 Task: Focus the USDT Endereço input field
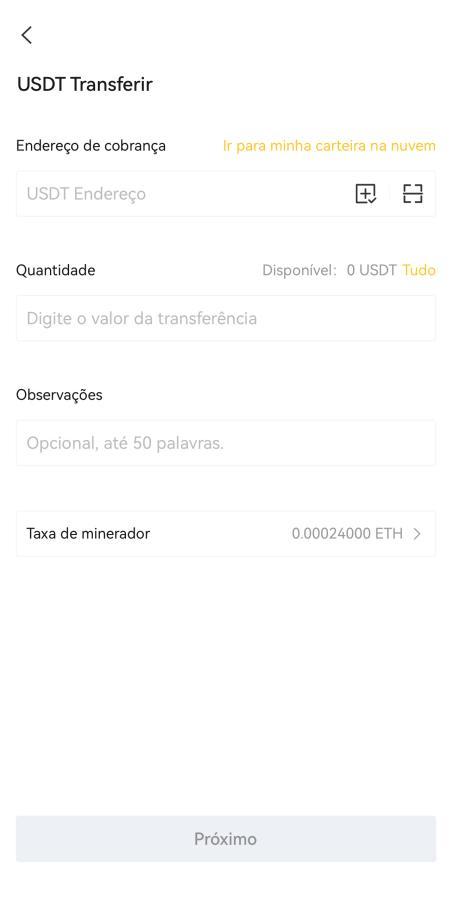point(182,194)
